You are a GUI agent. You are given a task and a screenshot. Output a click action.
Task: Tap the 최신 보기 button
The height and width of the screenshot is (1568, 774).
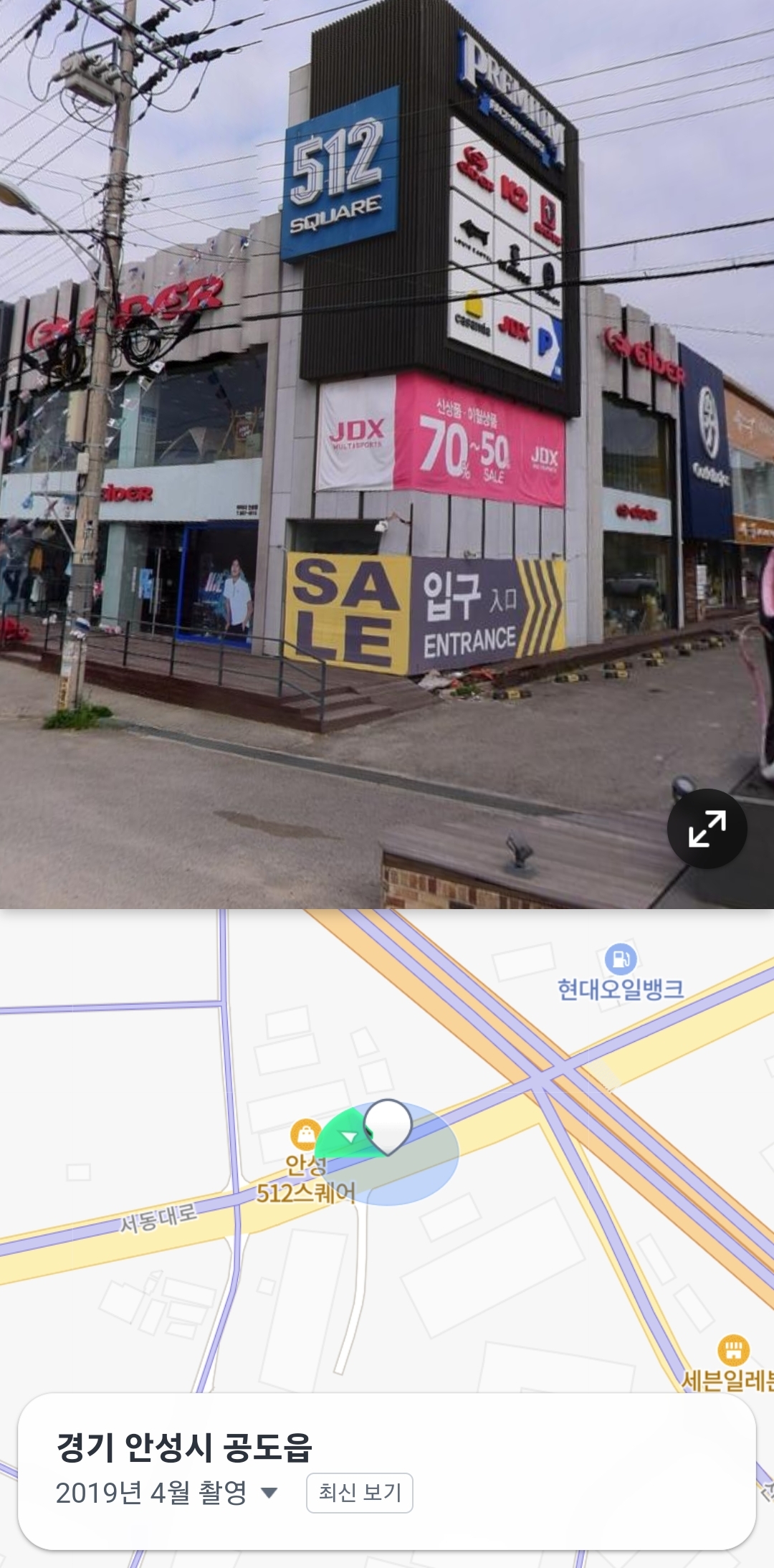[x=359, y=1493]
